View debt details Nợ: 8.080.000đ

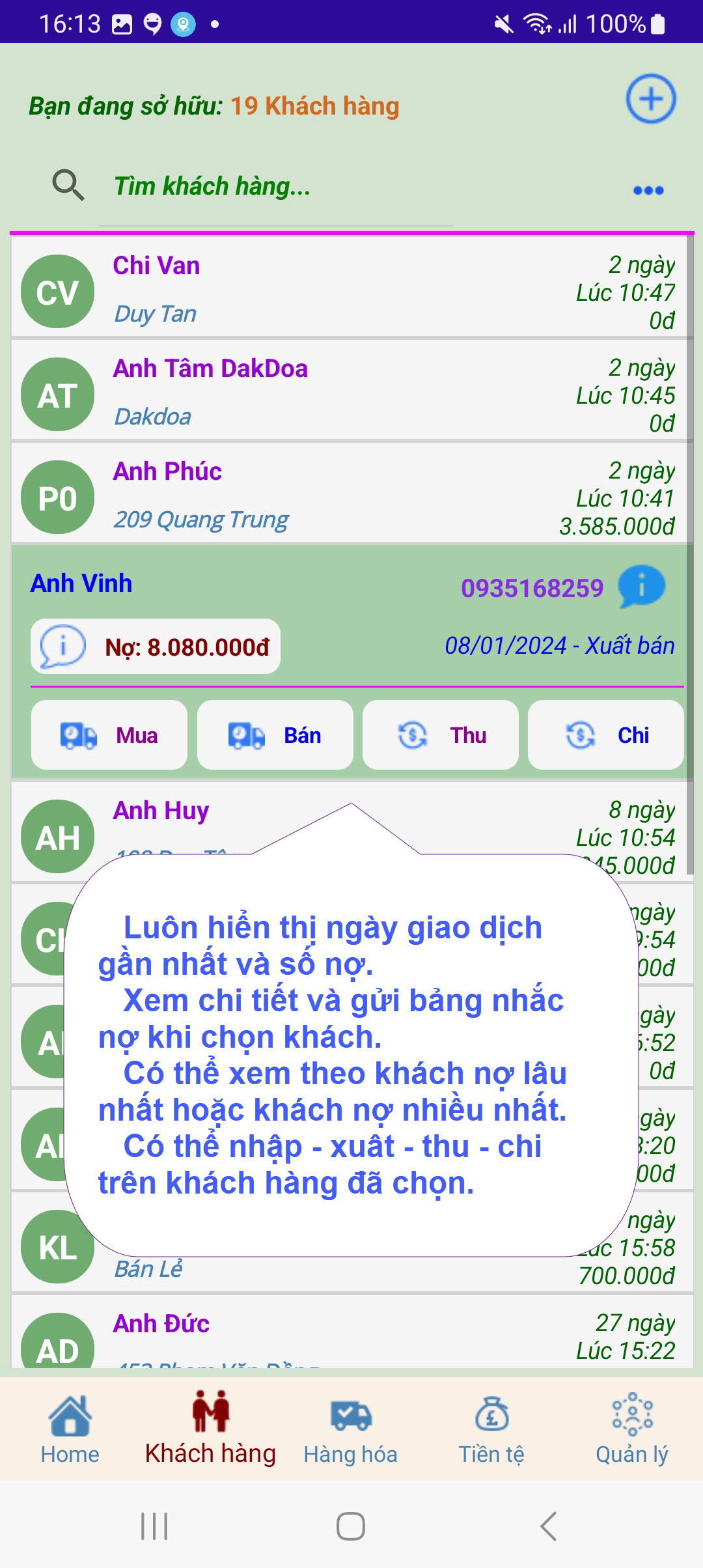coord(156,647)
